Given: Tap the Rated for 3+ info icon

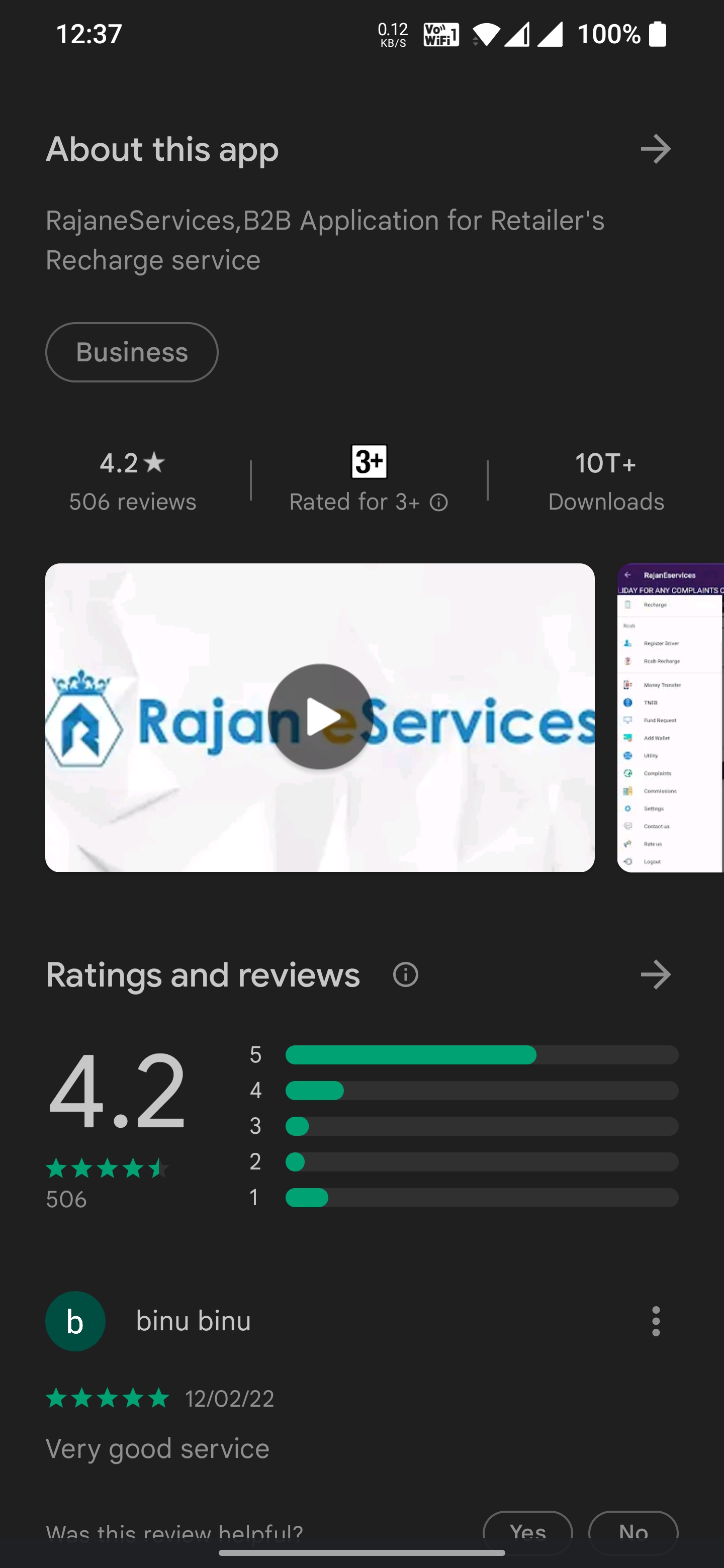Looking at the screenshot, I should click(x=438, y=503).
